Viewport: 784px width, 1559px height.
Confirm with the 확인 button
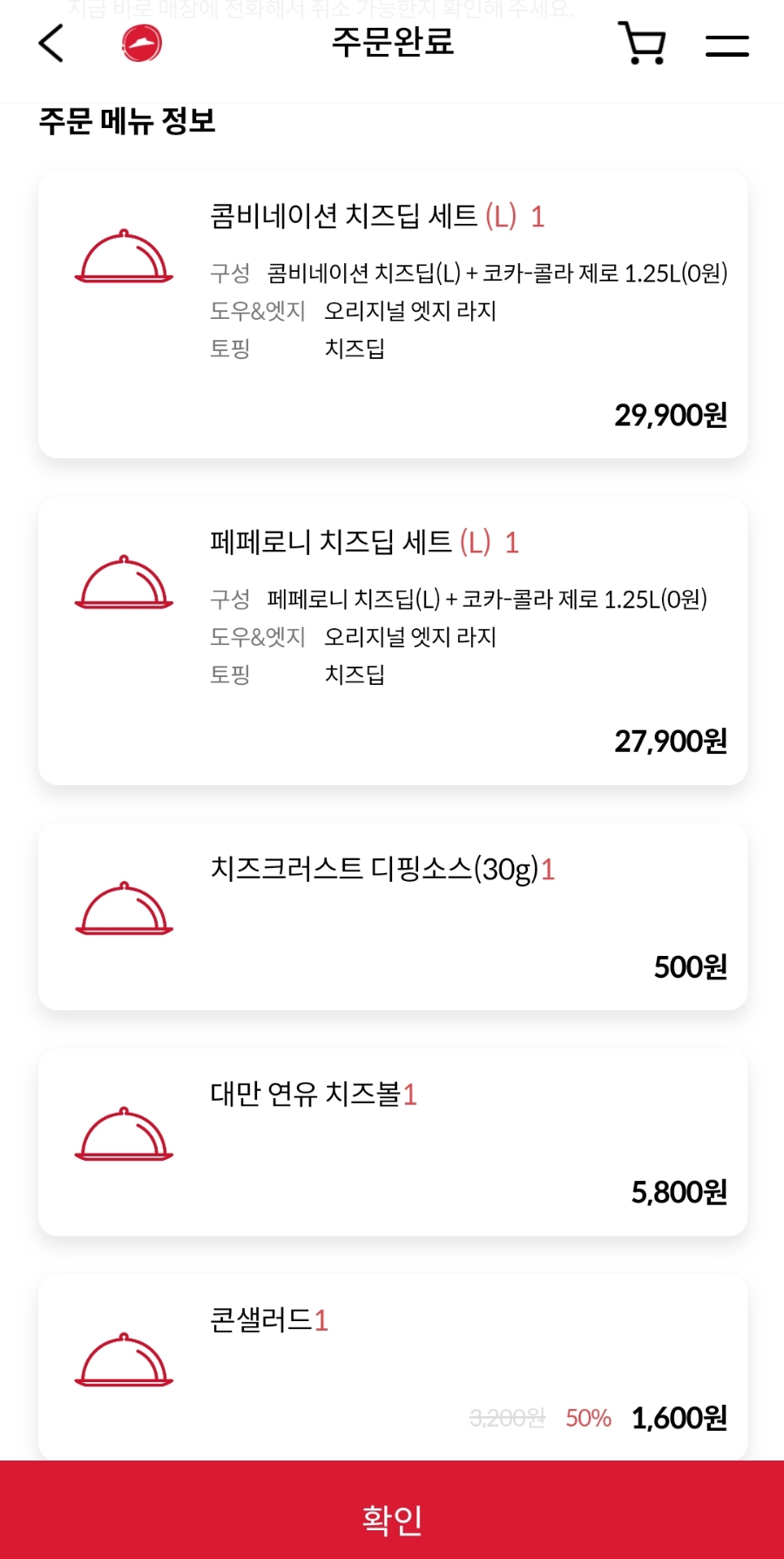[x=392, y=1519]
